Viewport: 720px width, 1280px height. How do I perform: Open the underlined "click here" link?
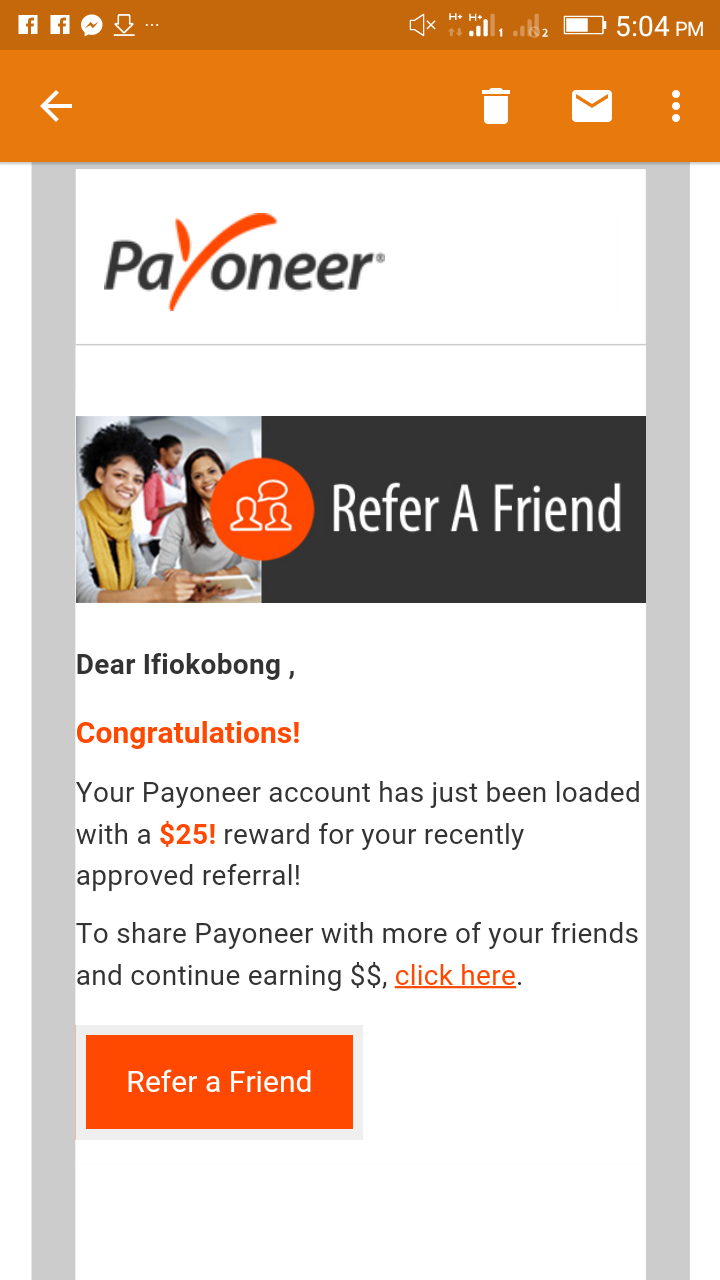point(455,975)
